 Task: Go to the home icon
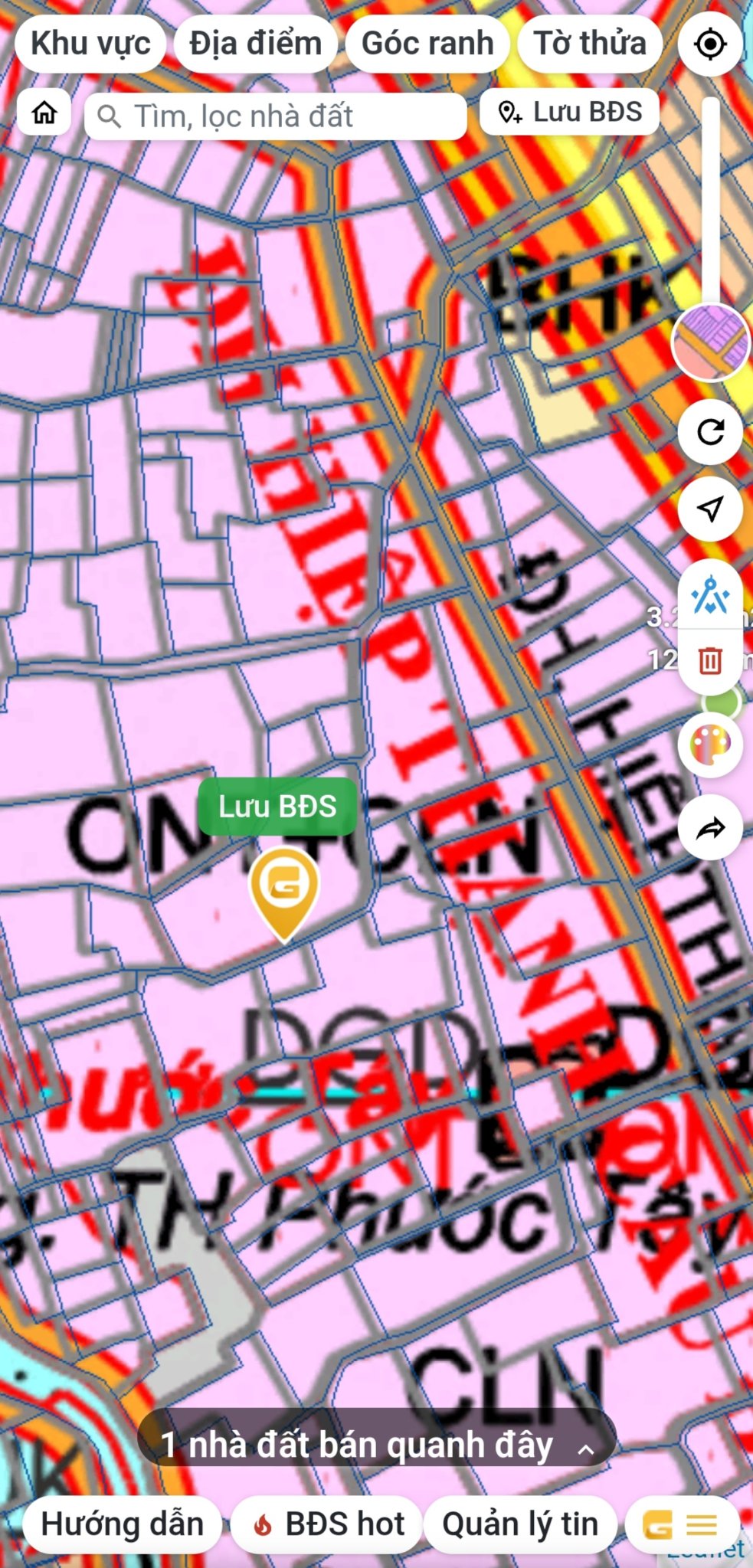click(44, 113)
